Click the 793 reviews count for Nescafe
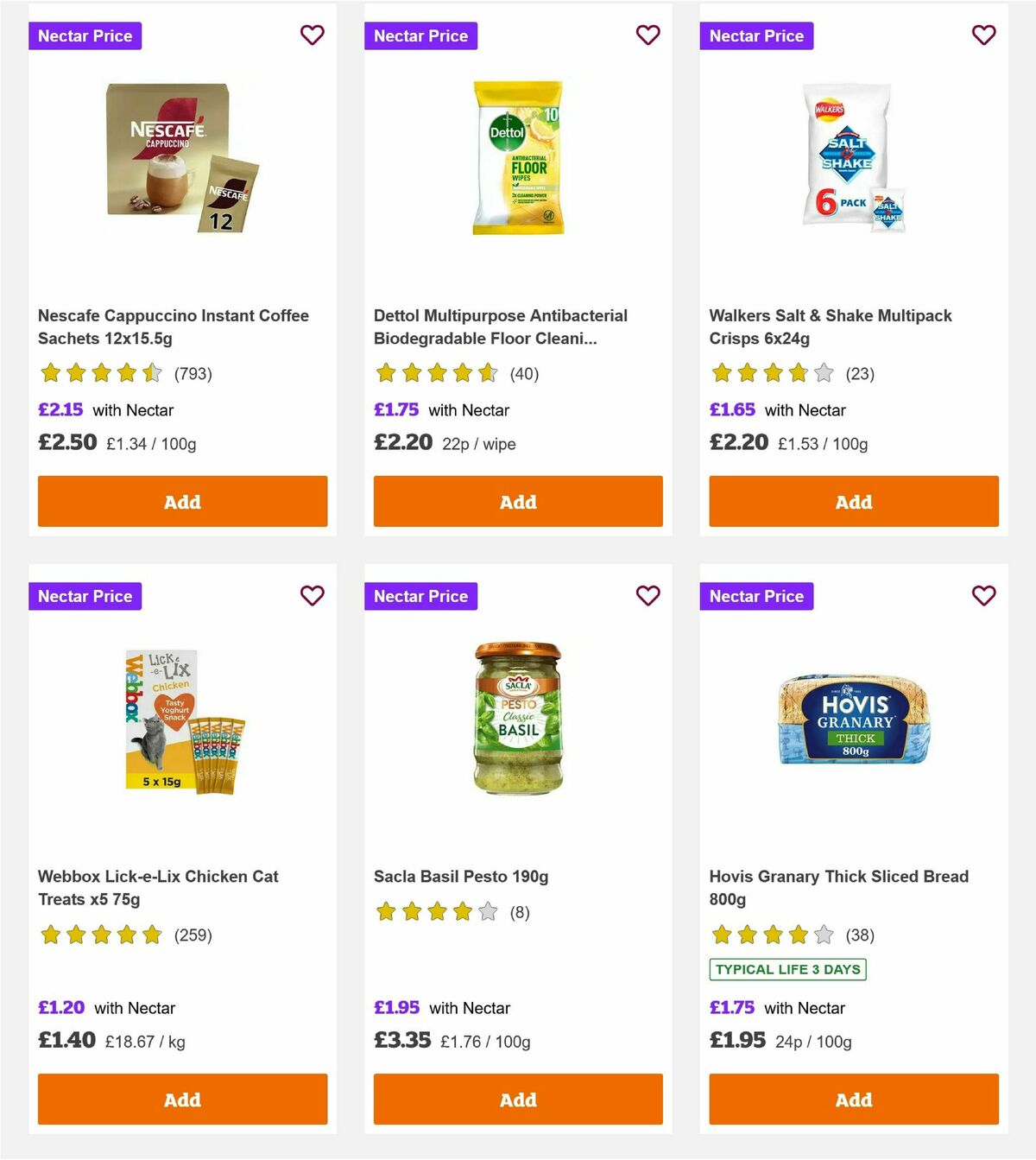Image resolution: width=1036 pixels, height=1160 pixels. tap(192, 373)
